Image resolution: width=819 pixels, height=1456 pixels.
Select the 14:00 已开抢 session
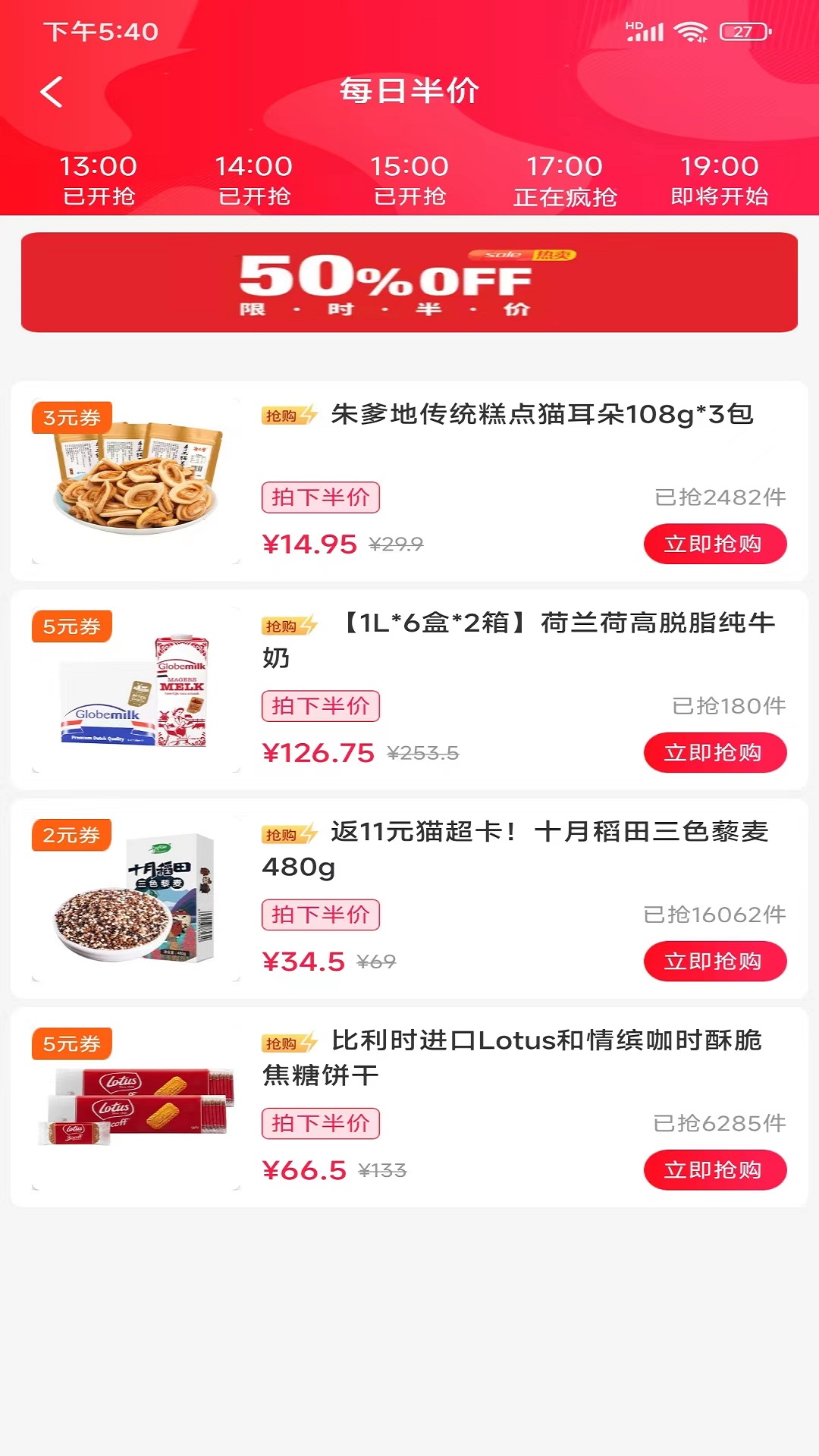[x=254, y=180]
